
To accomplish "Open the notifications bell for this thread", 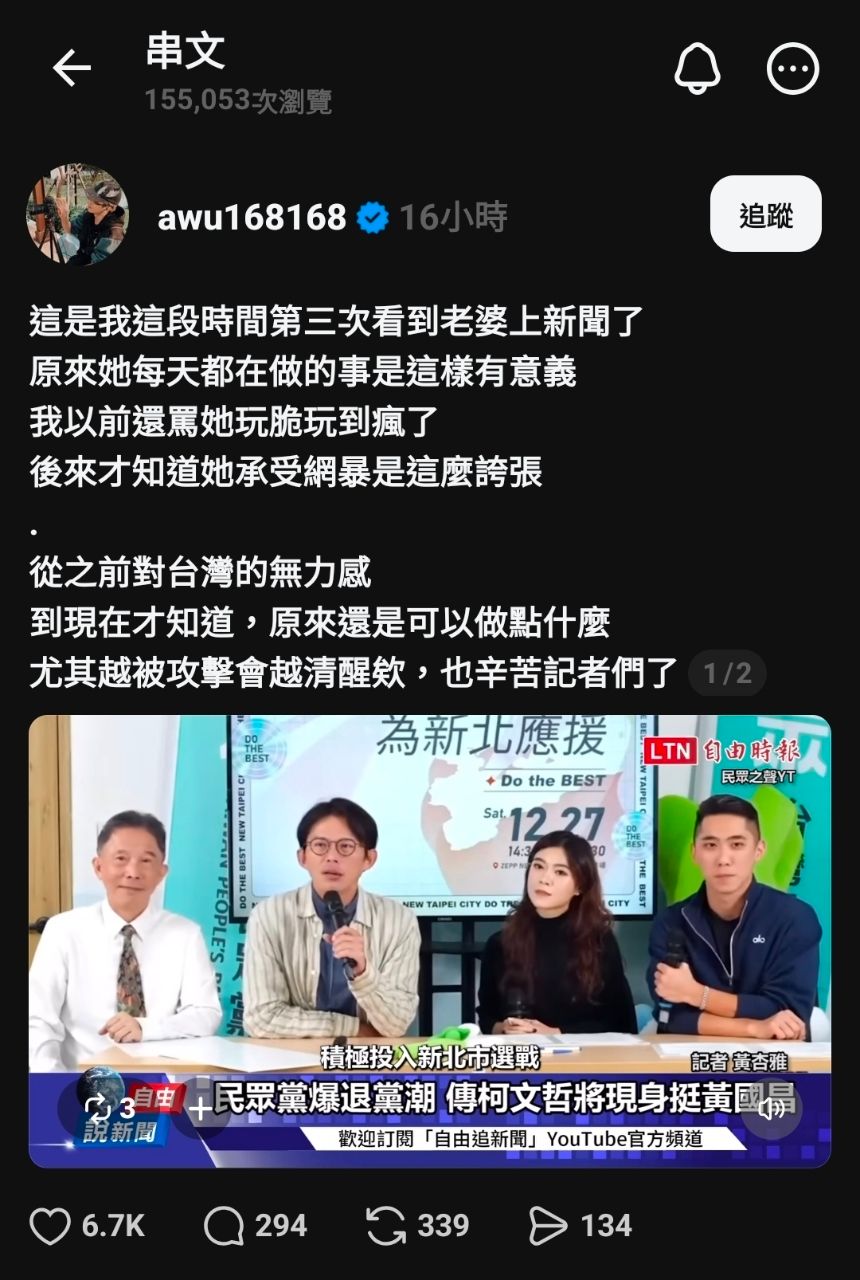I will [x=697, y=69].
